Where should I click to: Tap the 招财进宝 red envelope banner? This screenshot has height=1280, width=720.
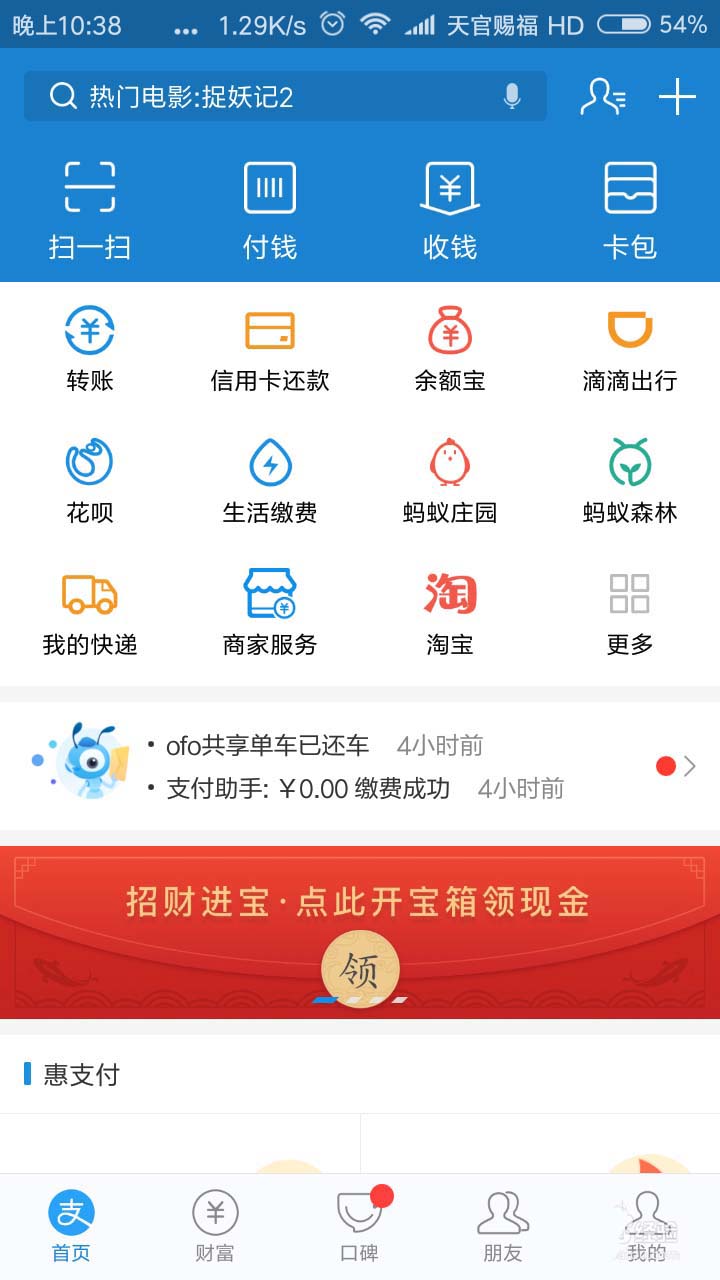pos(360,930)
